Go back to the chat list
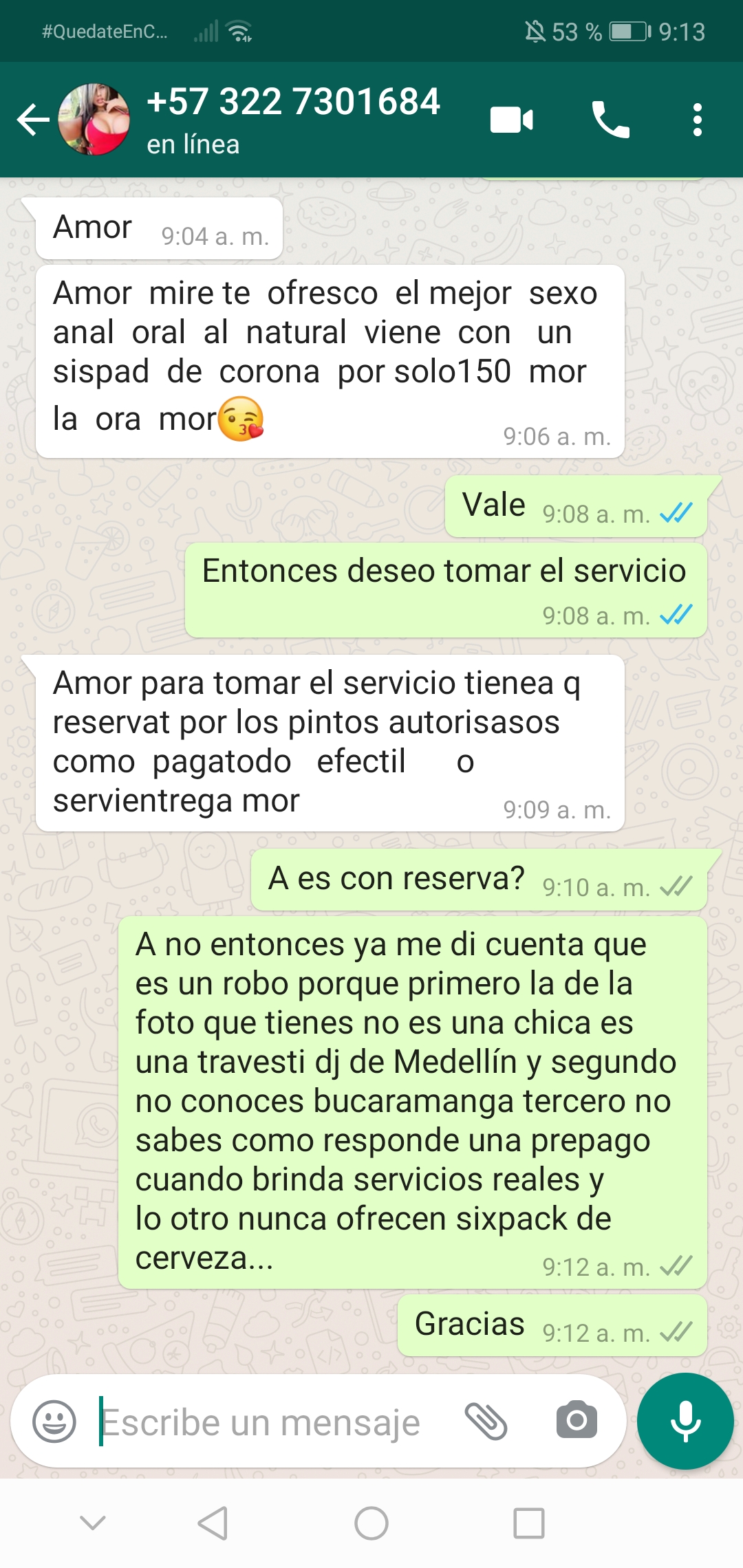743x1568 pixels. coord(32,120)
